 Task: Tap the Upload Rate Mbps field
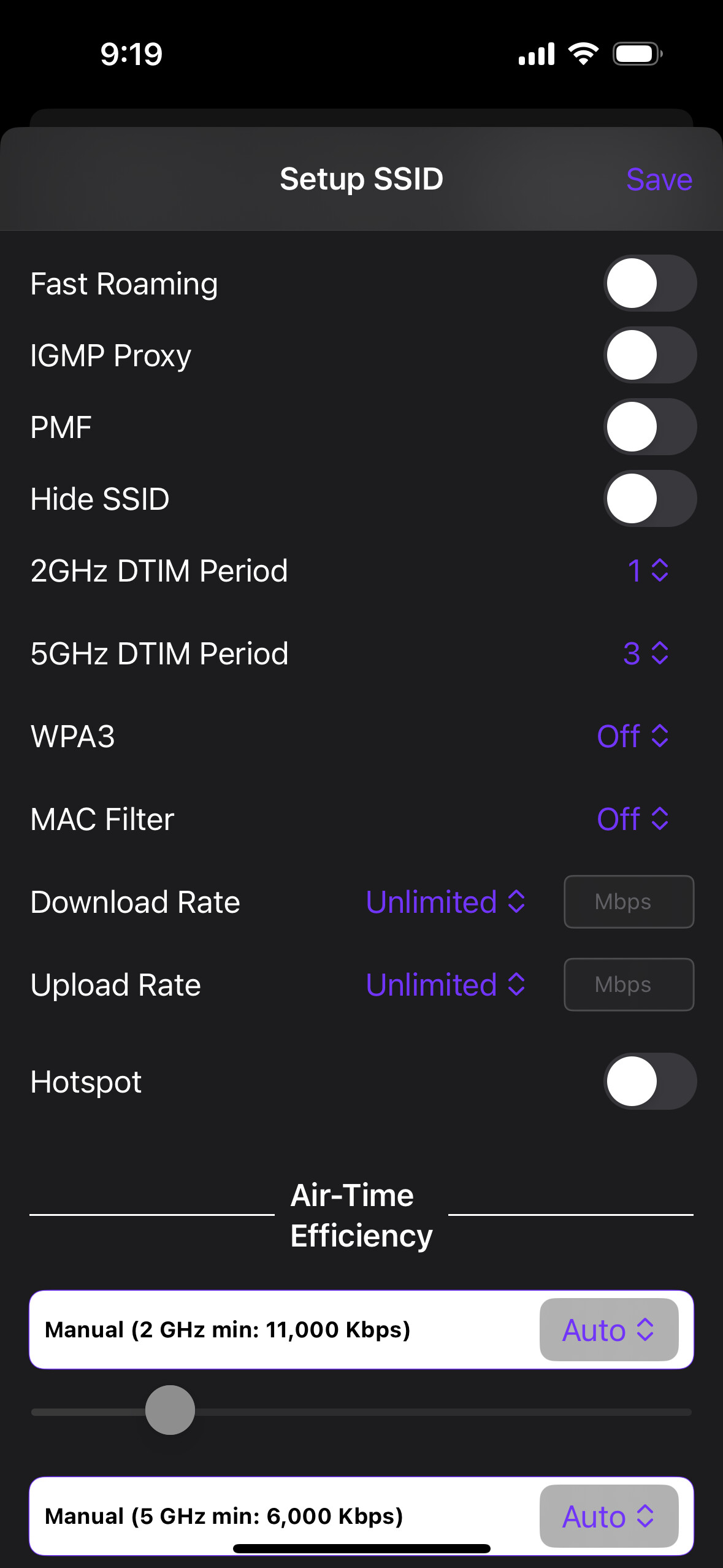coord(629,985)
